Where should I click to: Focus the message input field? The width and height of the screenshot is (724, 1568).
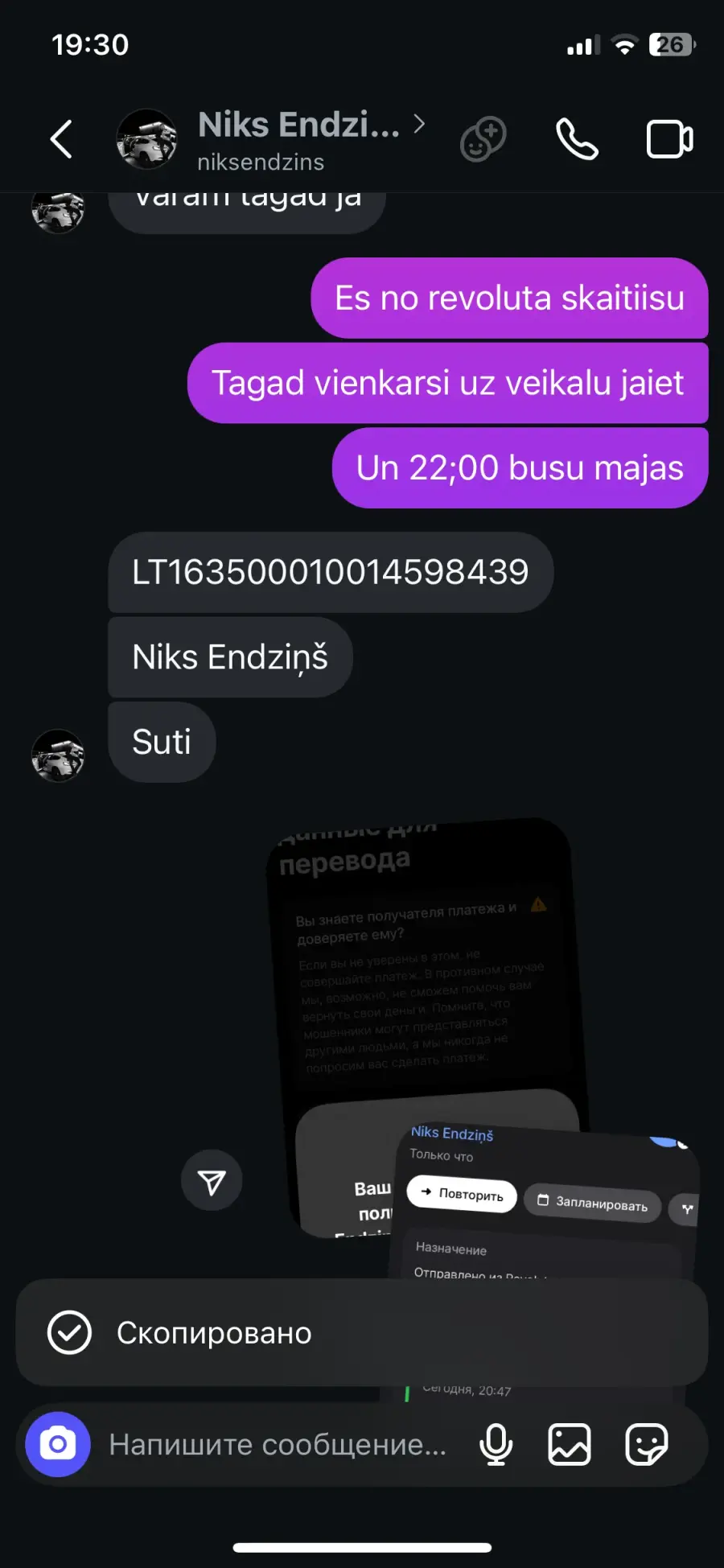tap(278, 1445)
